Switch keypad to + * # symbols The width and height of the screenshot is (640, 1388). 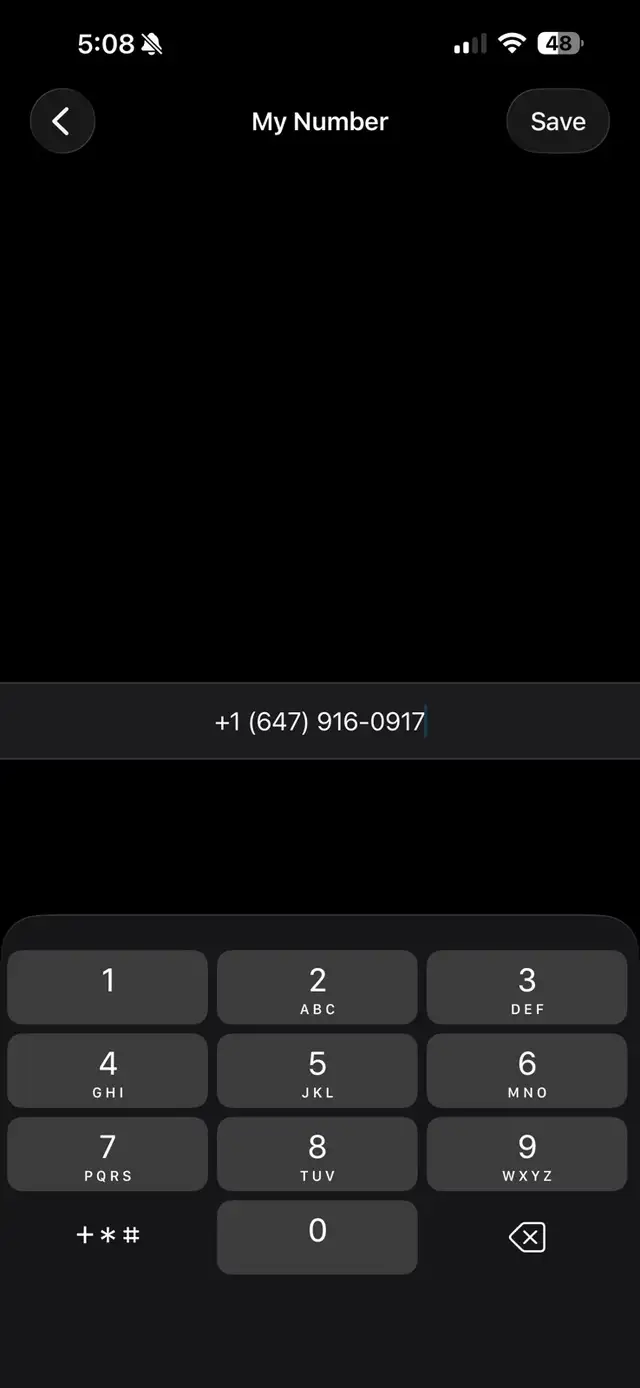point(108,1236)
